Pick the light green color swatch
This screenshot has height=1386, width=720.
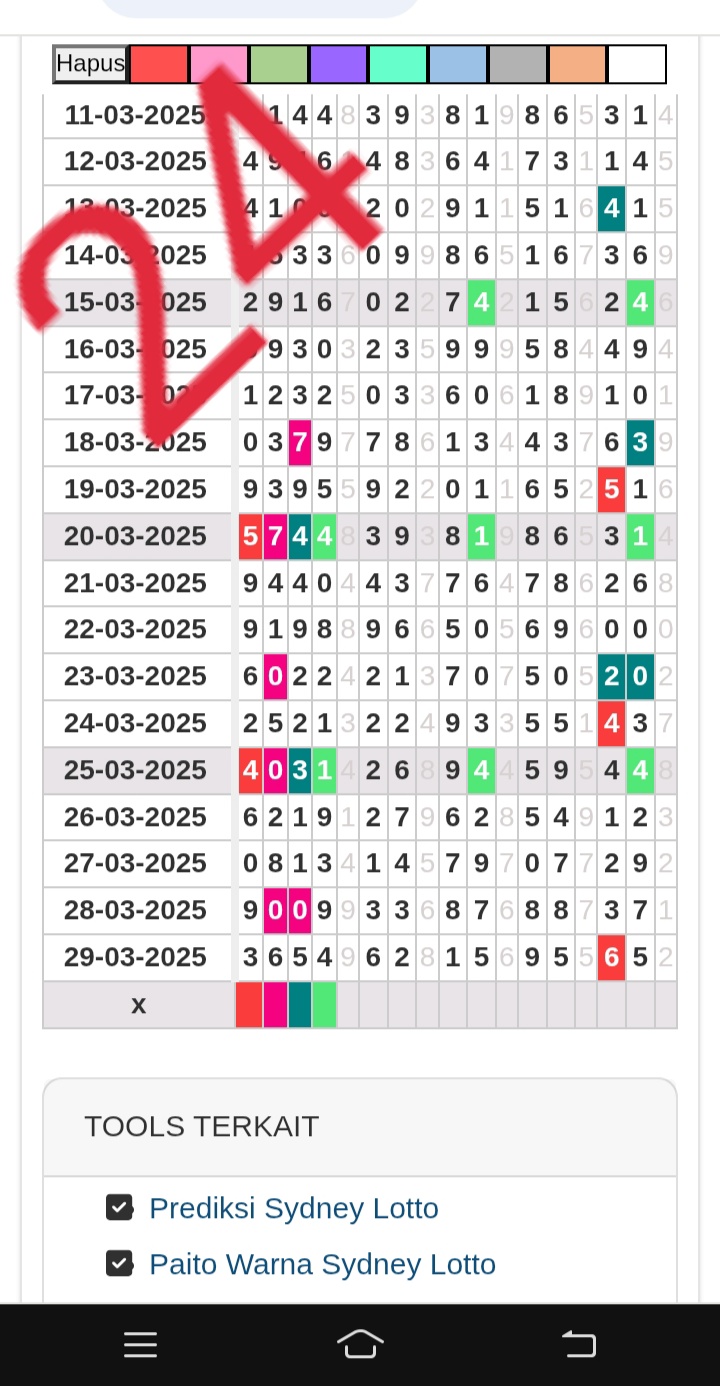(x=279, y=64)
